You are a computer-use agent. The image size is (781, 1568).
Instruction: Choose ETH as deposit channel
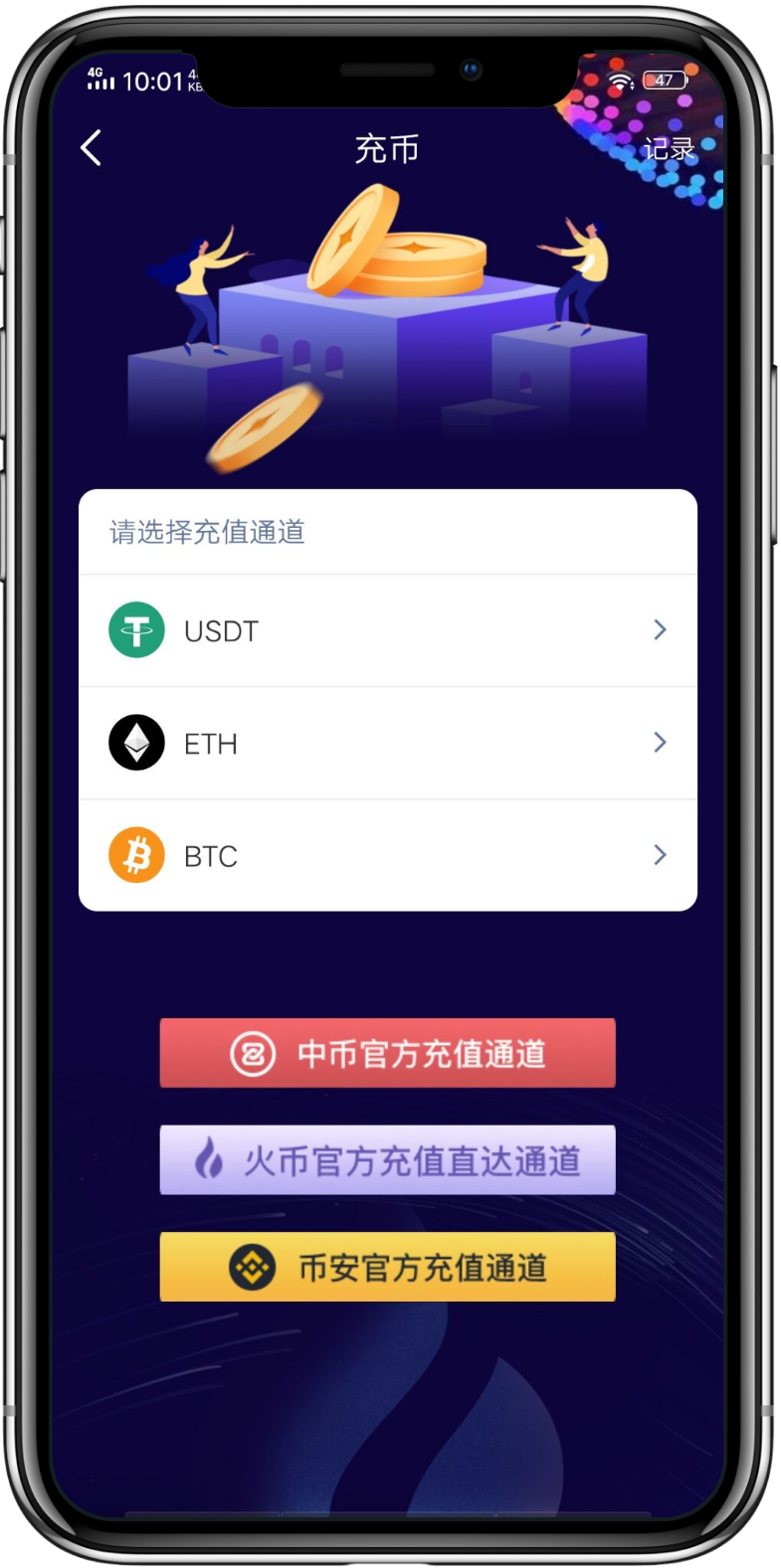[x=387, y=743]
